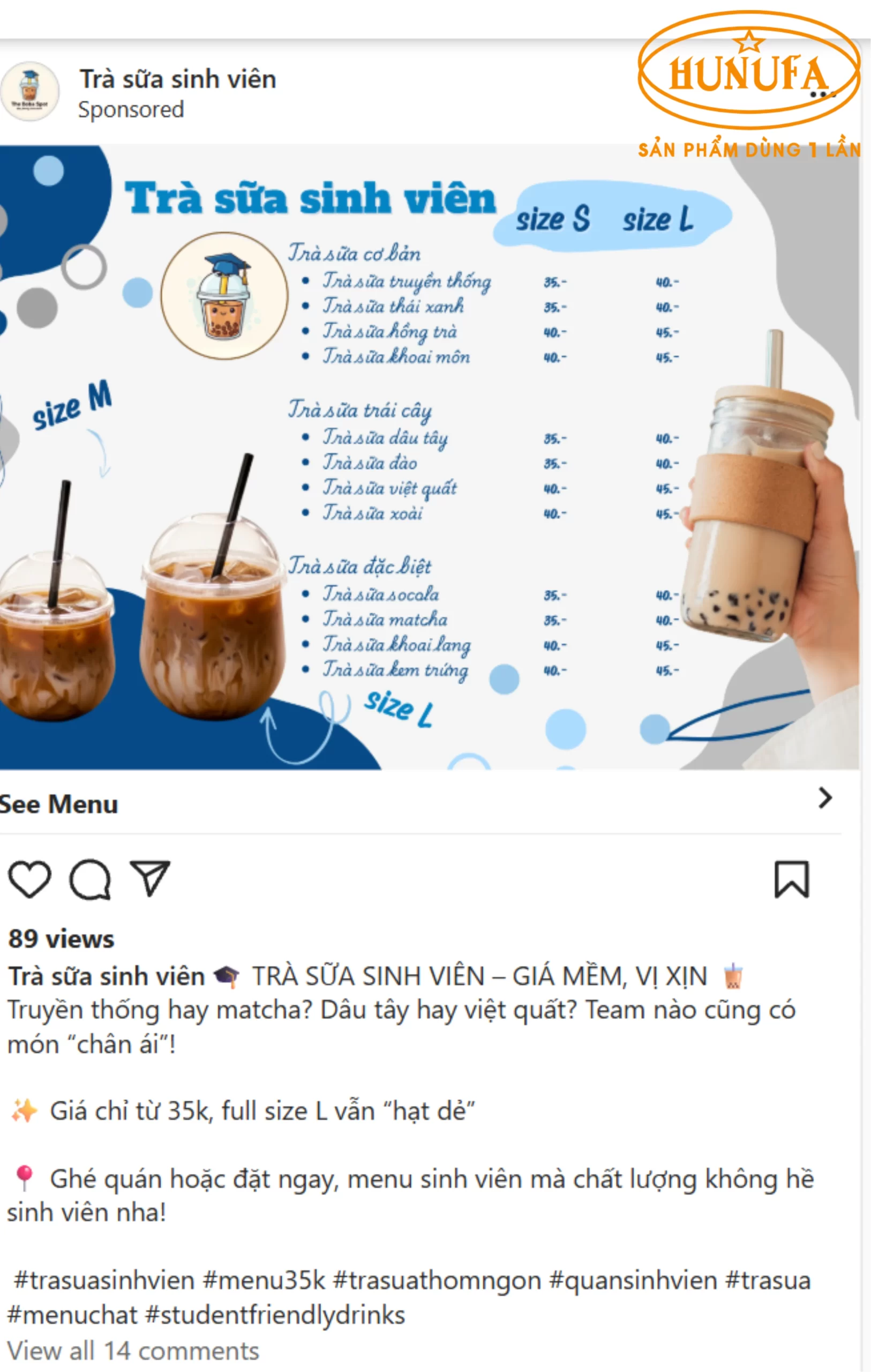Open comments via the speech bubble icon
The height and width of the screenshot is (1372, 871).
(89, 879)
